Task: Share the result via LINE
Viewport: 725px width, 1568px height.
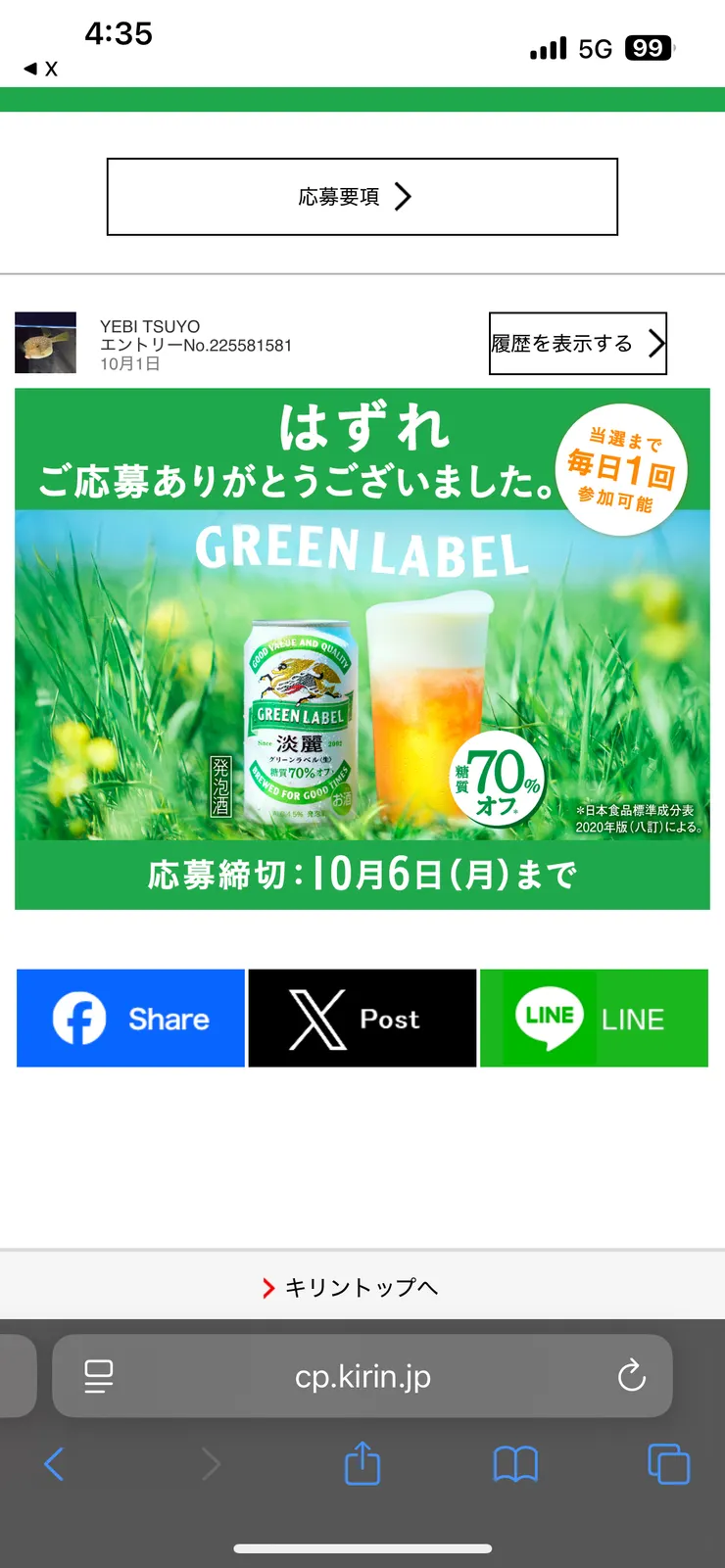Action: pos(594,1018)
